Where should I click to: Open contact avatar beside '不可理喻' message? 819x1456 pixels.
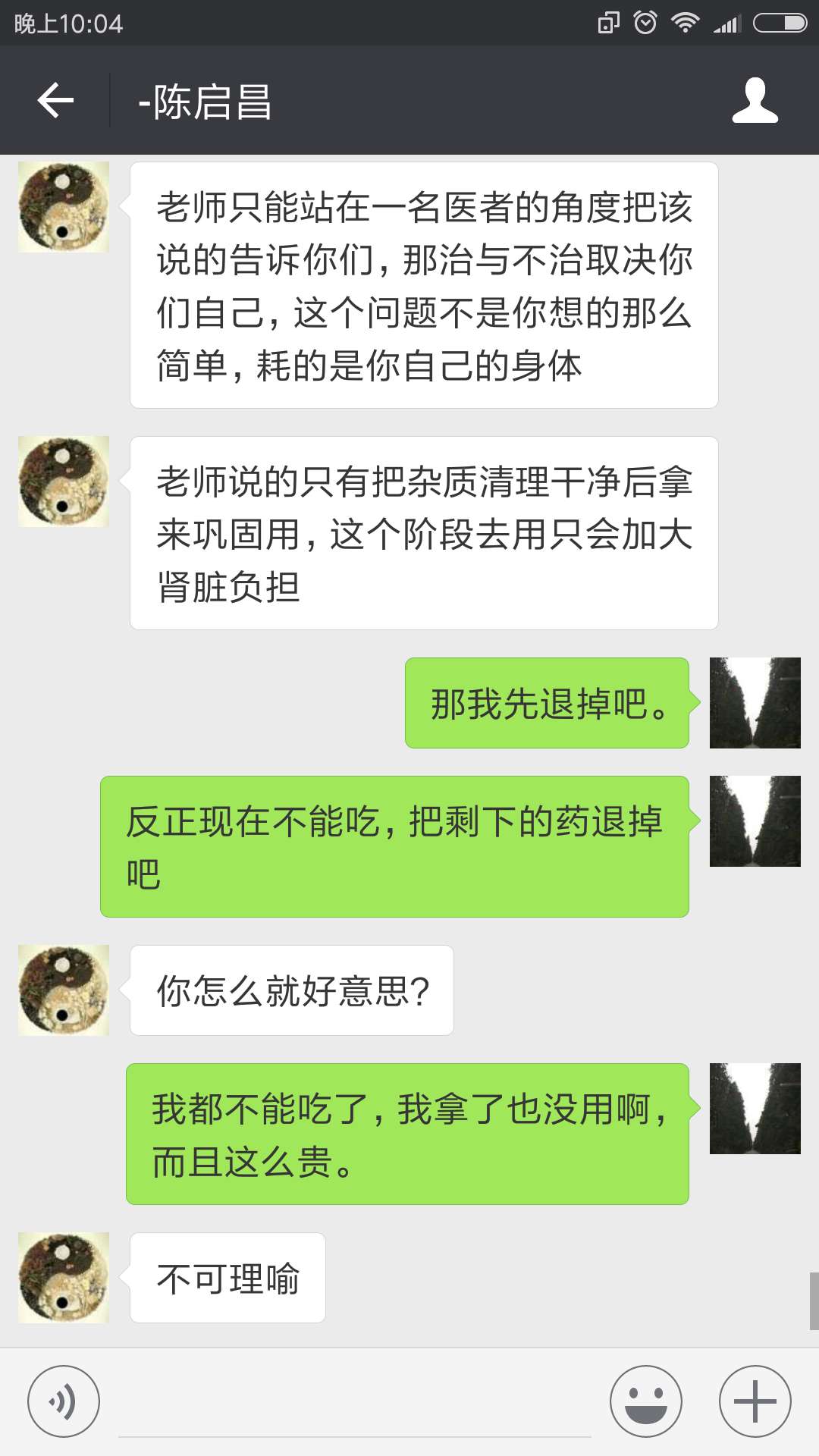pyautogui.click(x=64, y=1278)
